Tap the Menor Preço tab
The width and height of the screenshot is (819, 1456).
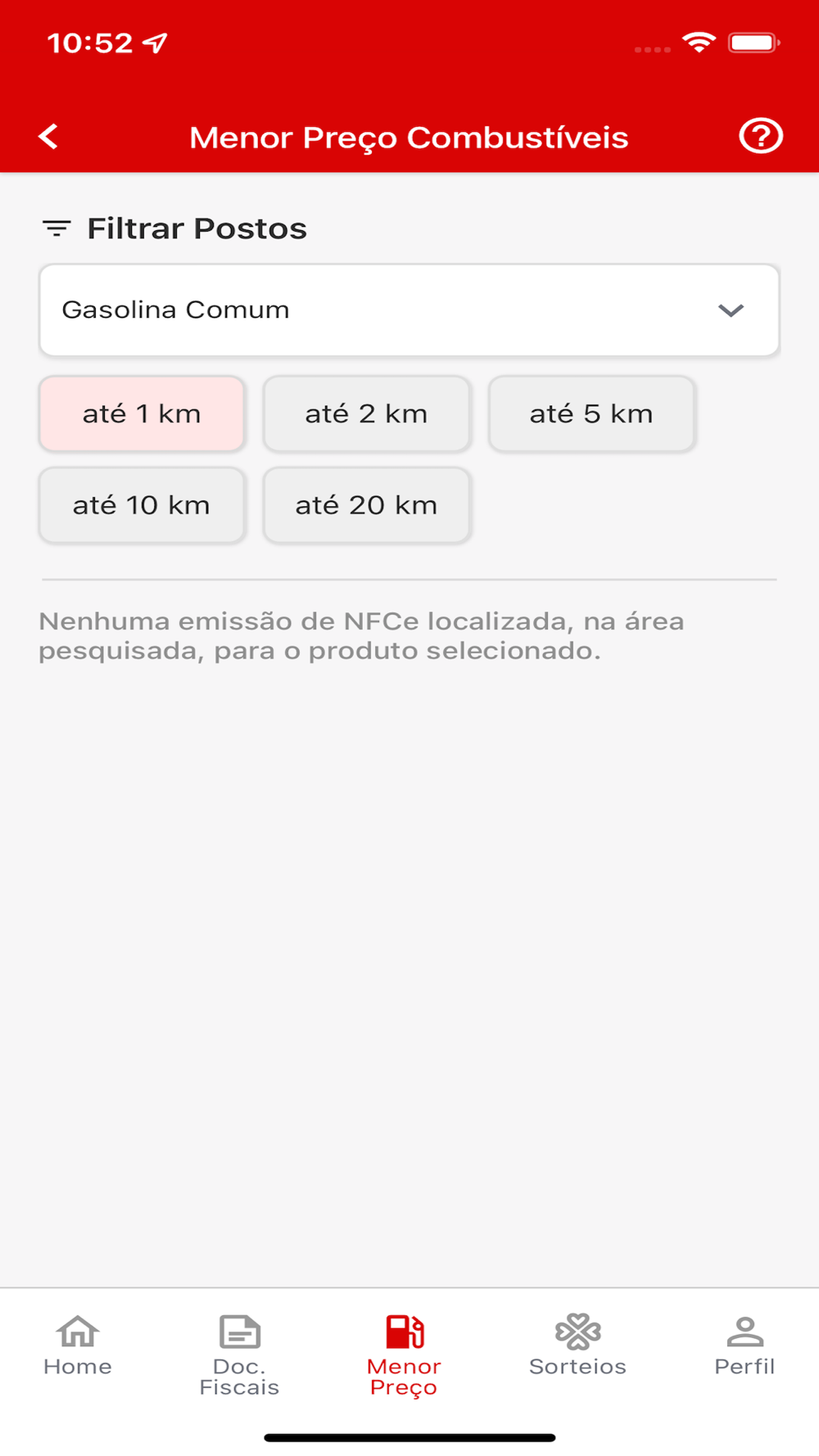coord(404,1356)
